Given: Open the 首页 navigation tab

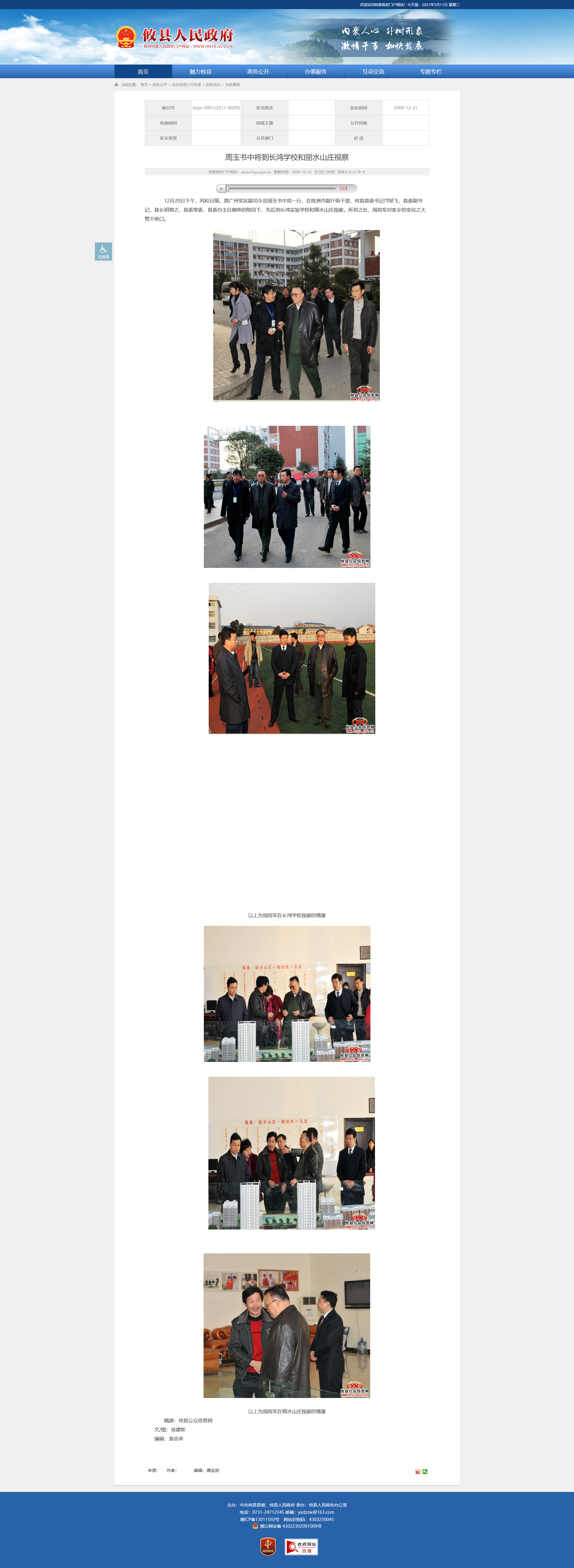Looking at the screenshot, I should (143, 72).
